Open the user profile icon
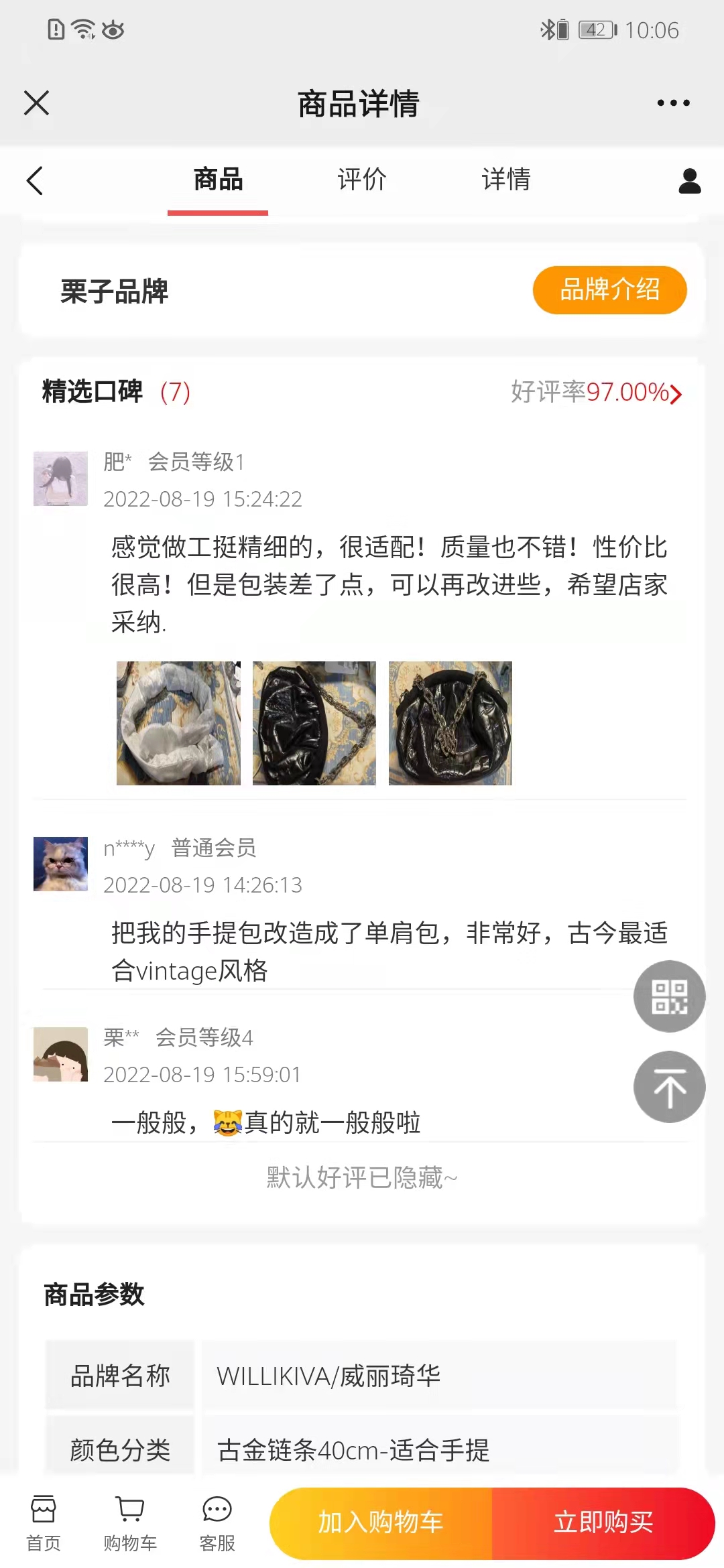Image resolution: width=724 pixels, height=1568 pixels. click(x=689, y=181)
